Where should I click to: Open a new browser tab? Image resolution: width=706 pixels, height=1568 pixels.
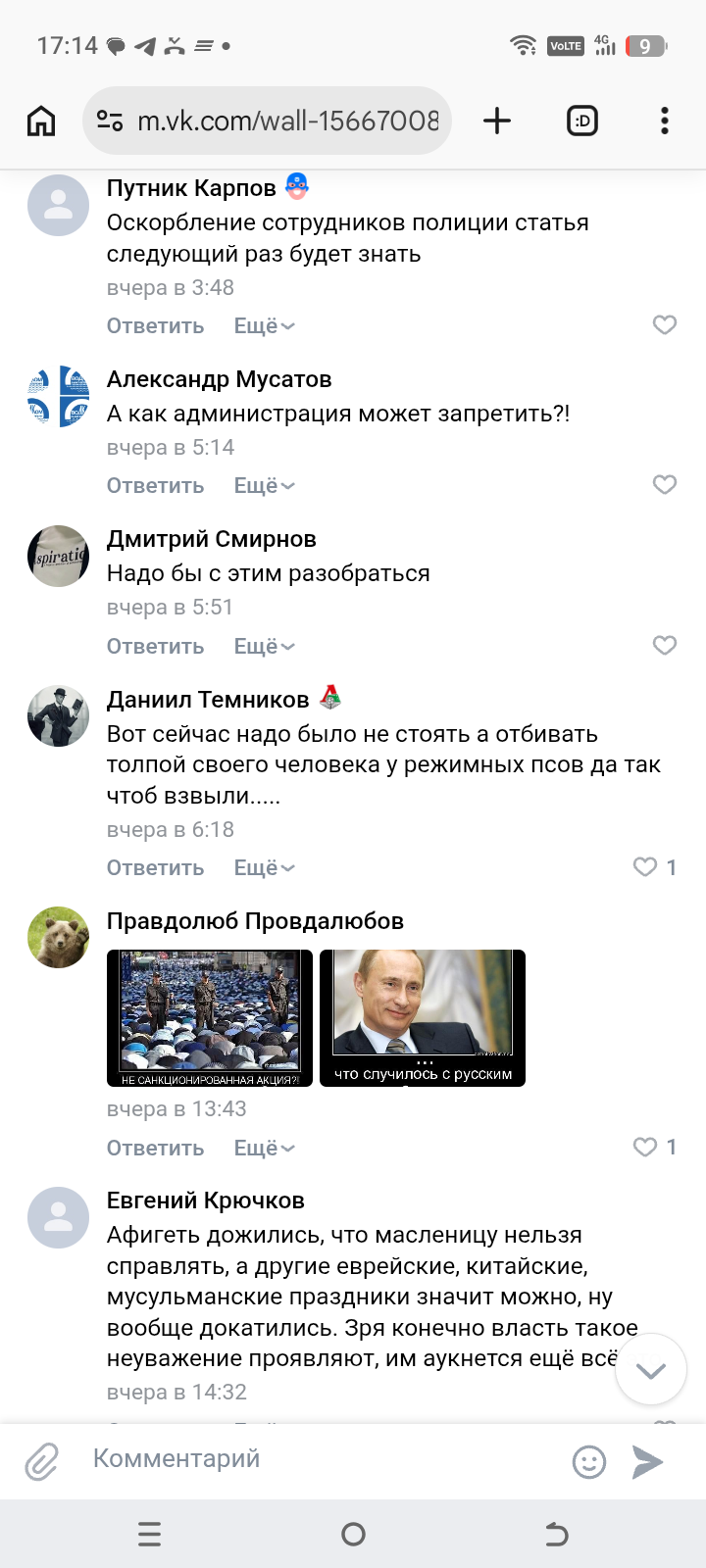coord(497,121)
